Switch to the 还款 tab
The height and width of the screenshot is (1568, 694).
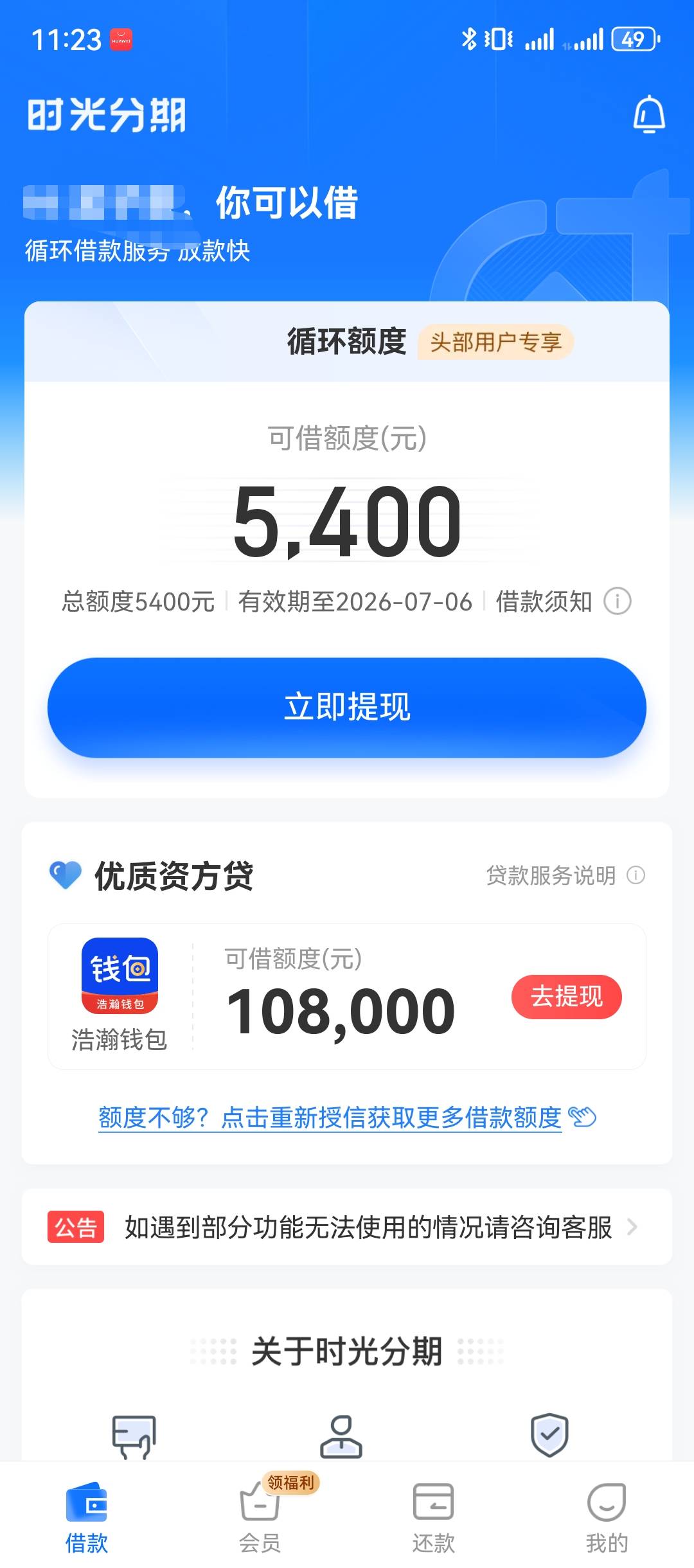(433, 1517)
